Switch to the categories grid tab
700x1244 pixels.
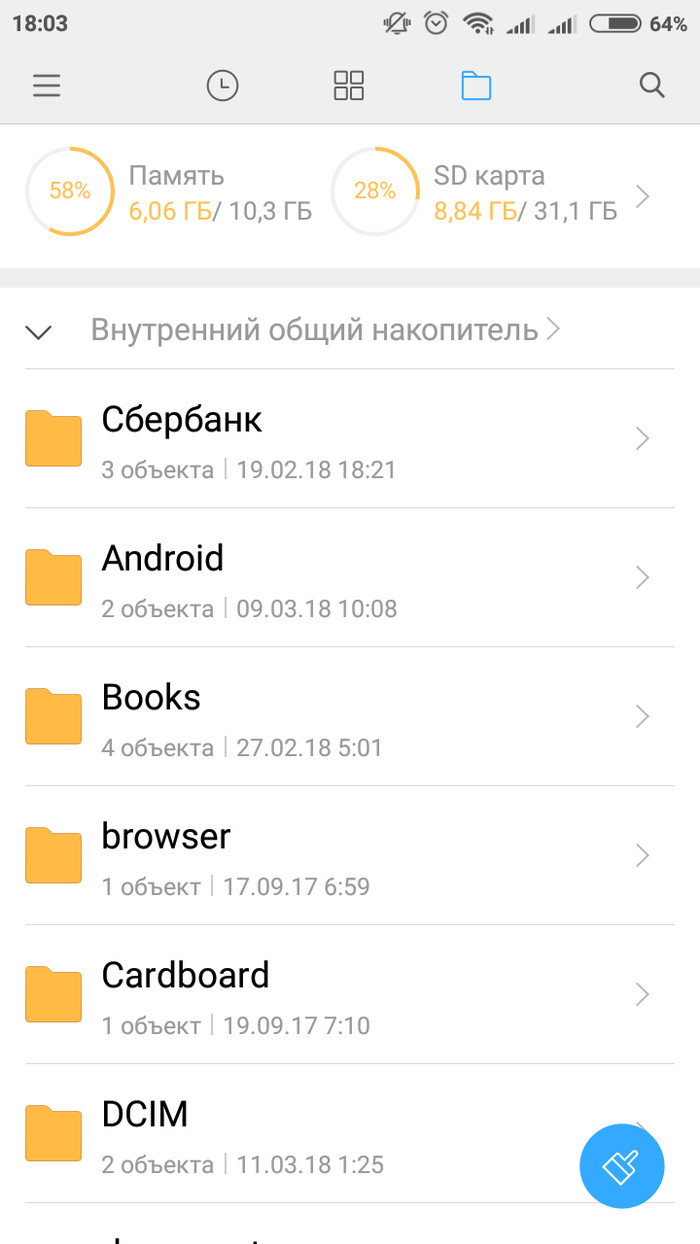(x=349, y=86)
